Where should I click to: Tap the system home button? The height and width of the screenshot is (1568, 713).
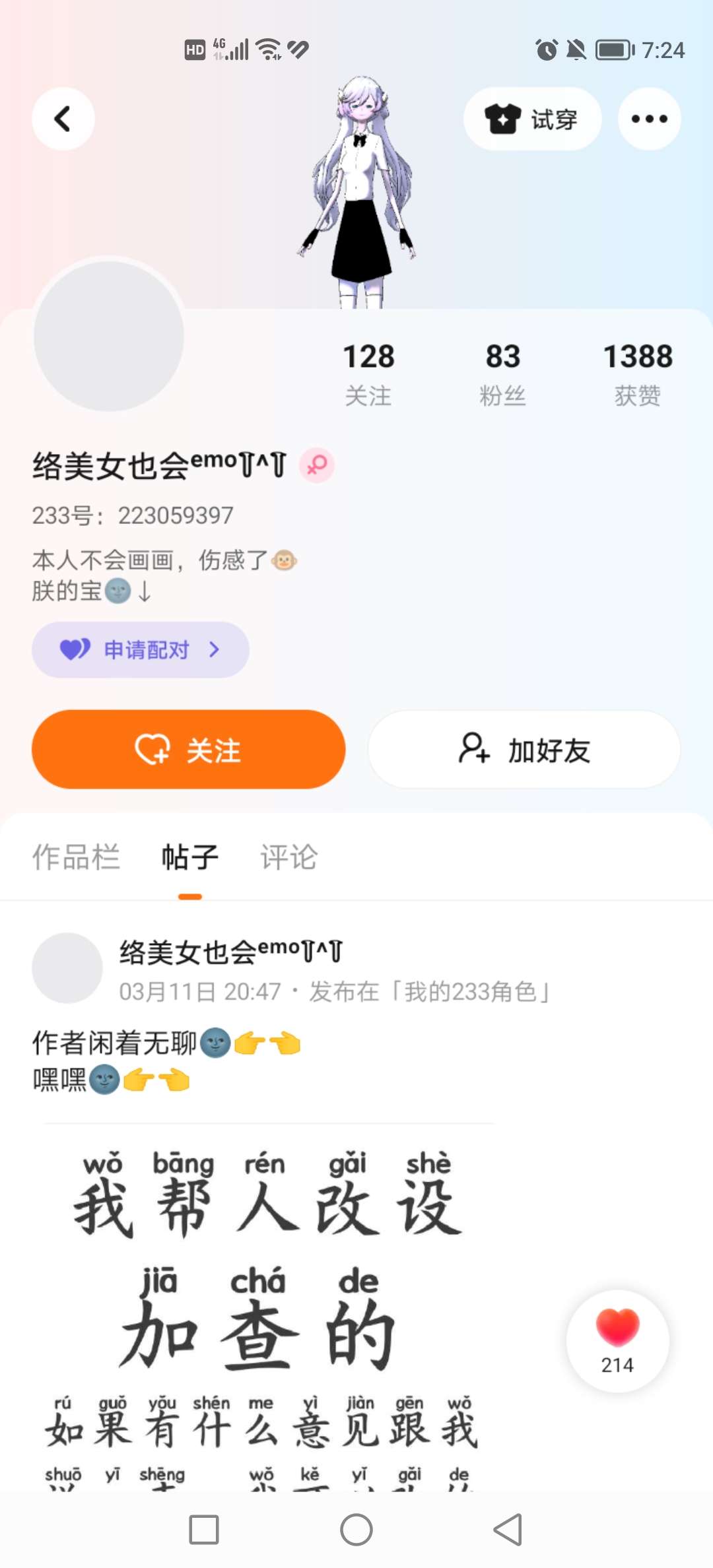point(356,1530)
